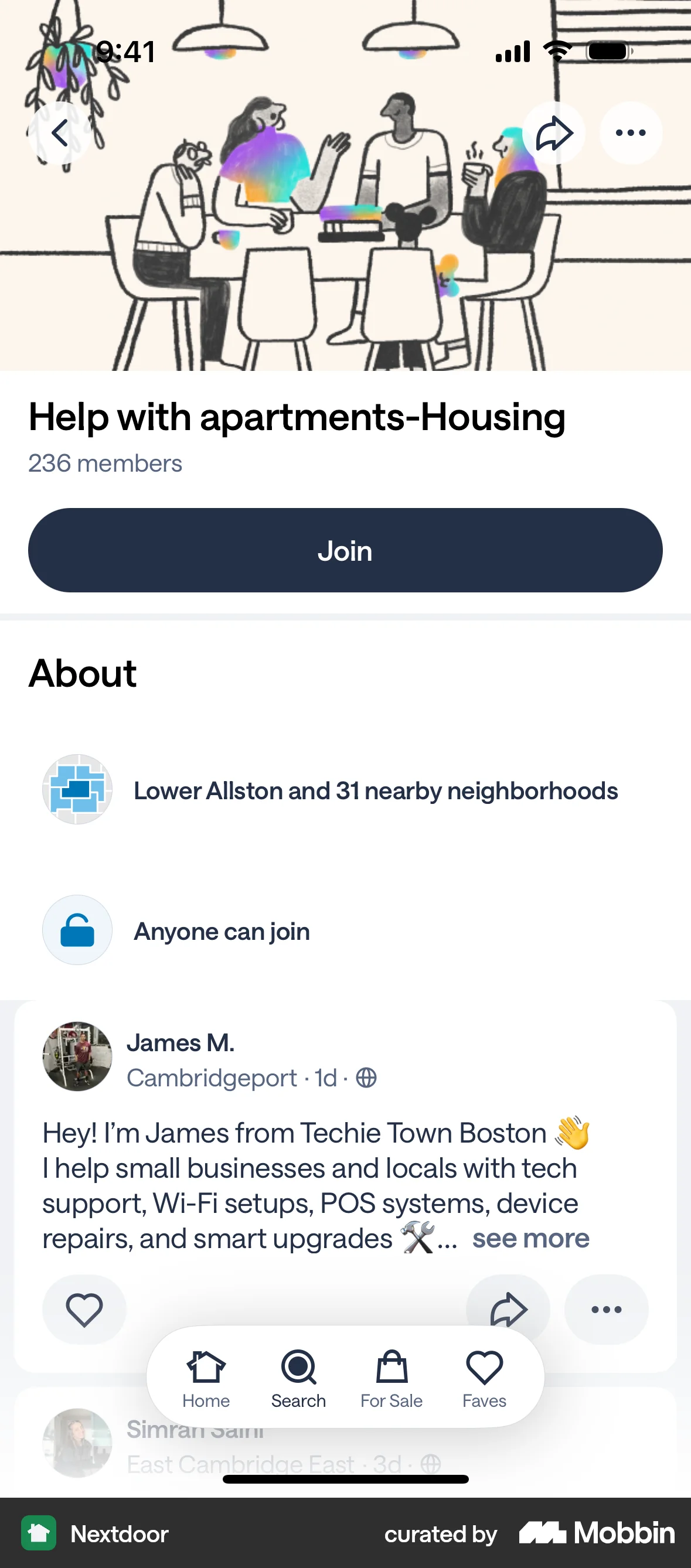Screen dimensions: 691x1568
Task: Click the globe icon on Simran's post
Action: pos(429,1464)
